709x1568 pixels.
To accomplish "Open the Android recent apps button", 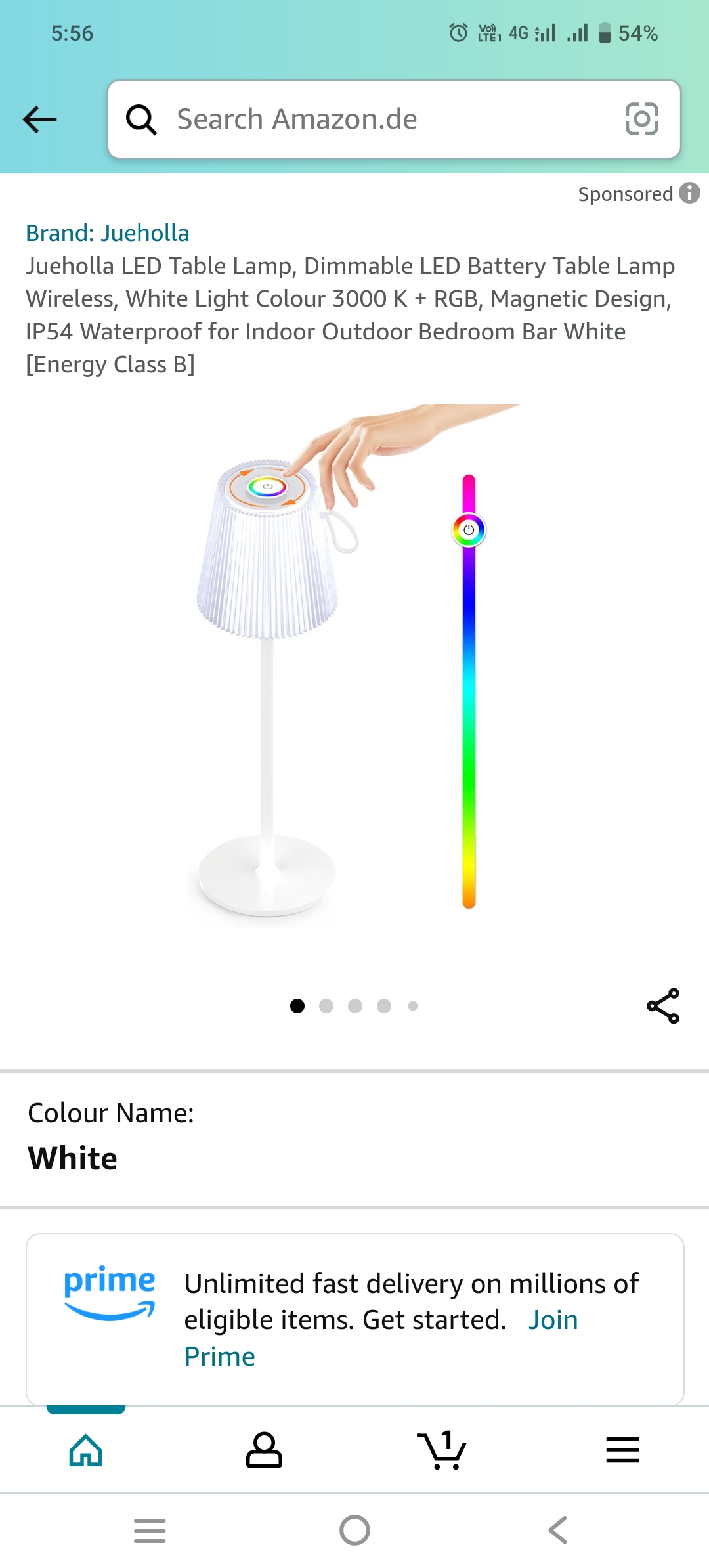I will click(150, 1530).
